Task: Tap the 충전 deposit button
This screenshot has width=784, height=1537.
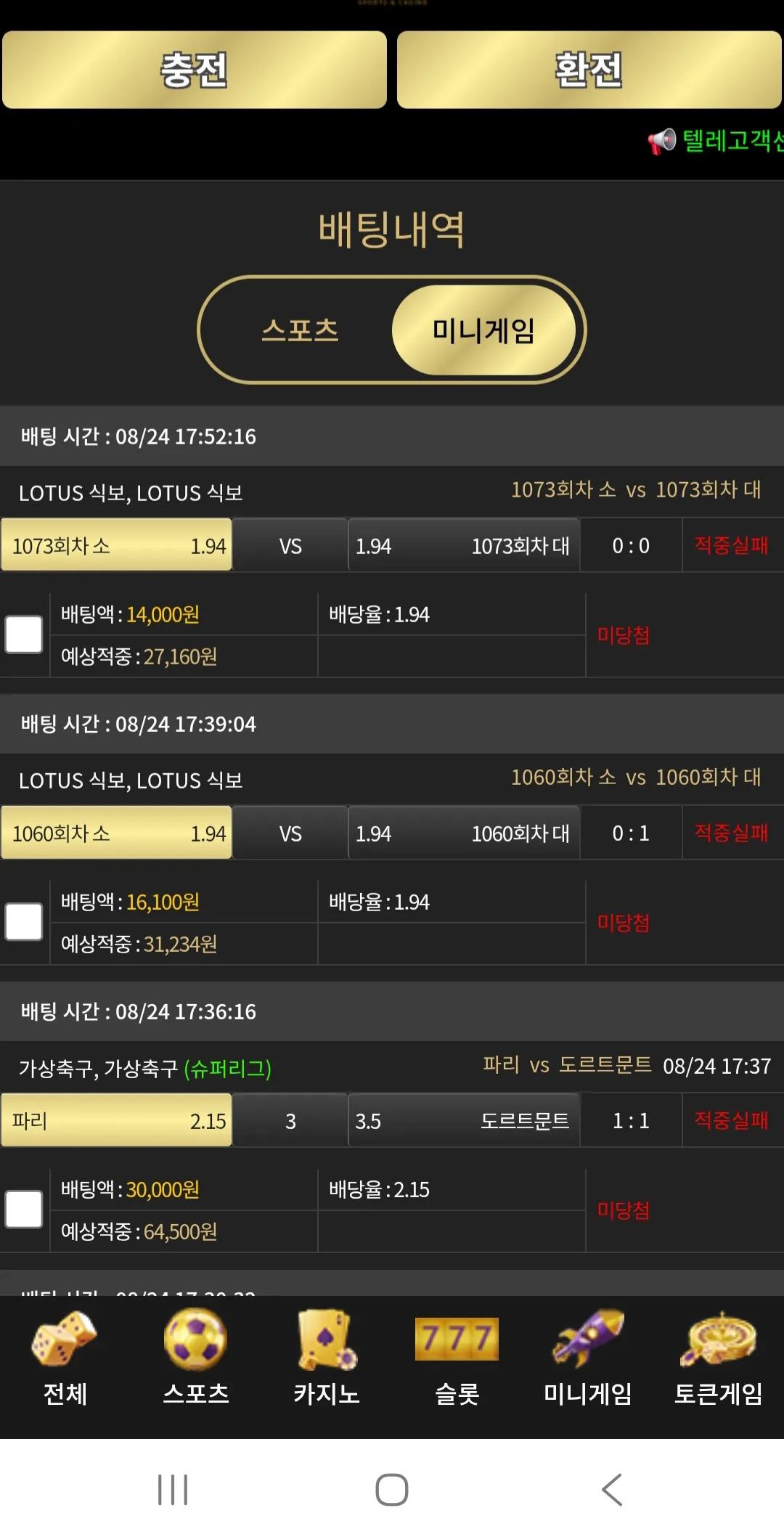Action: [x=195, y=70]
